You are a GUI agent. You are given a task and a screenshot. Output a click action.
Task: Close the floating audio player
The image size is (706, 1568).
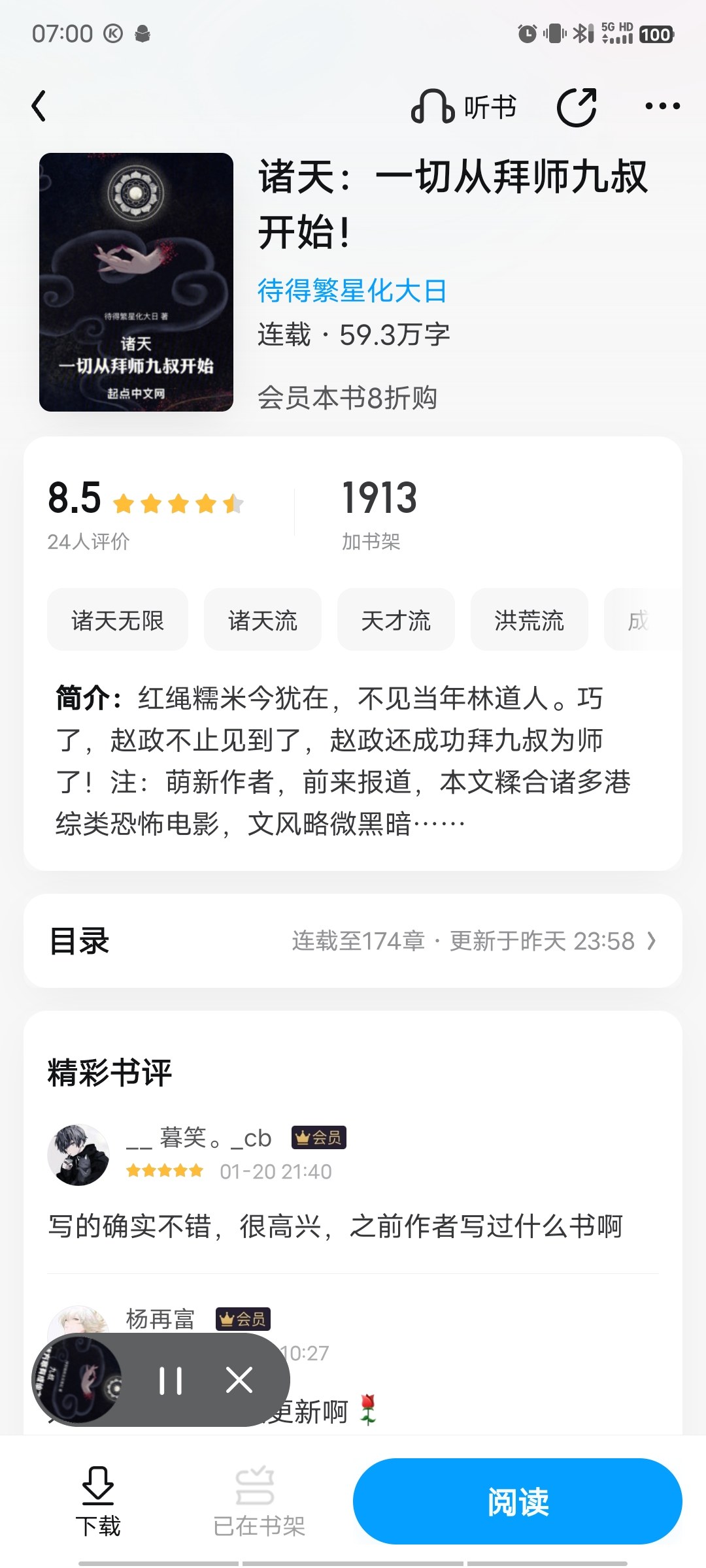click(239, 1381)
